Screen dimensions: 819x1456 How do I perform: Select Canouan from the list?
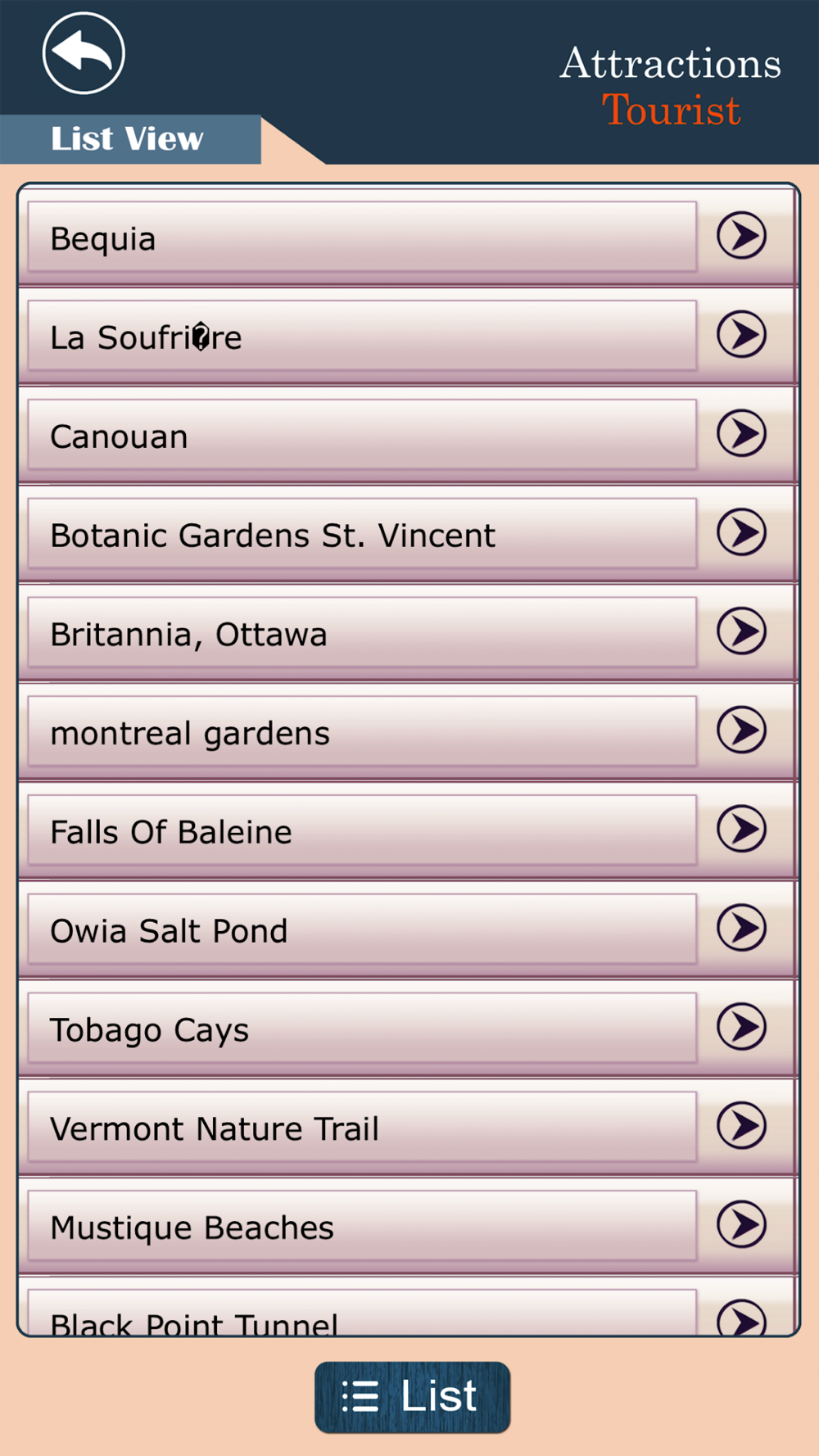click(408, 435)
